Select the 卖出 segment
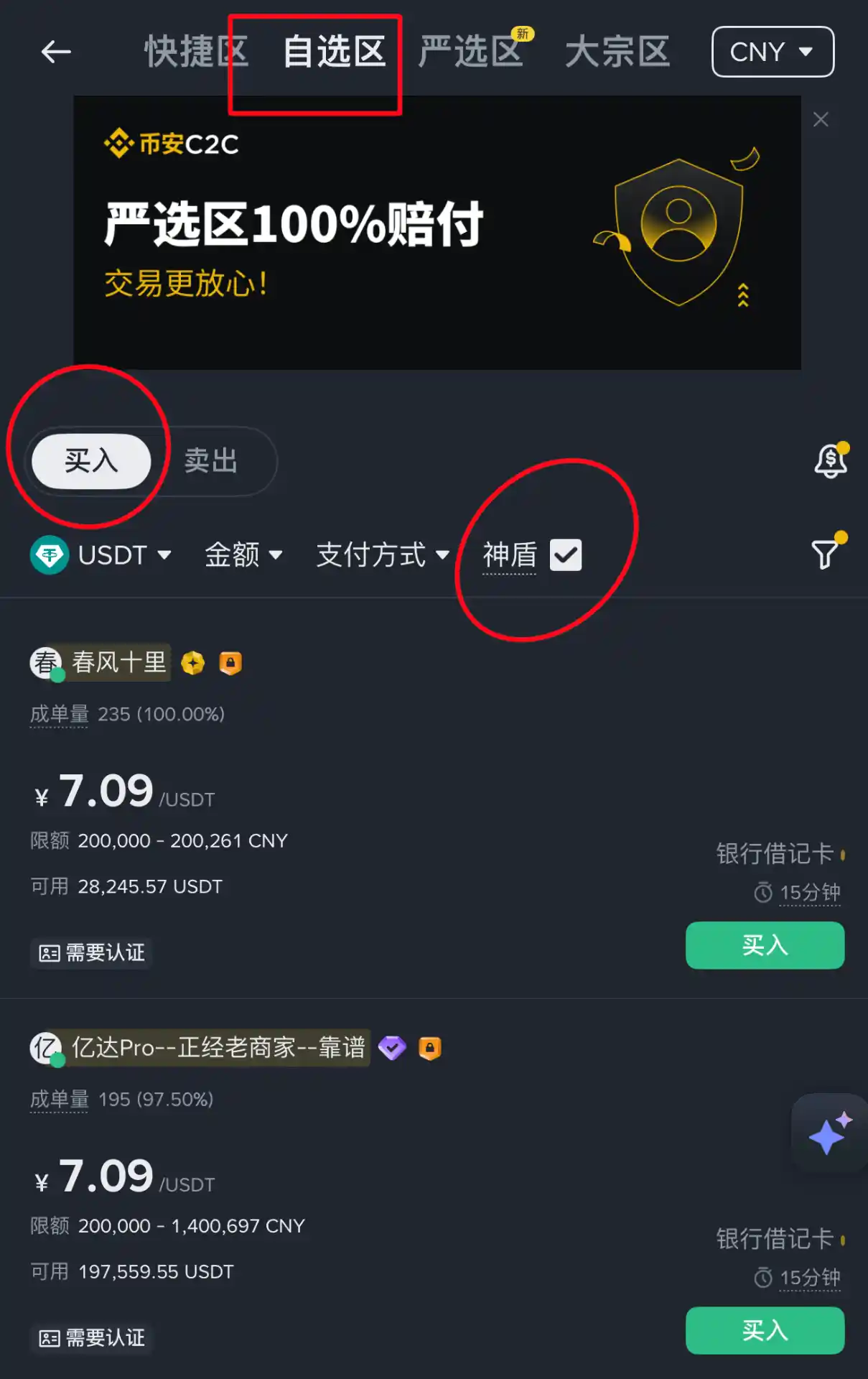Image resolution: width=868 pixels, height=1379 pixels. point(211,461)
